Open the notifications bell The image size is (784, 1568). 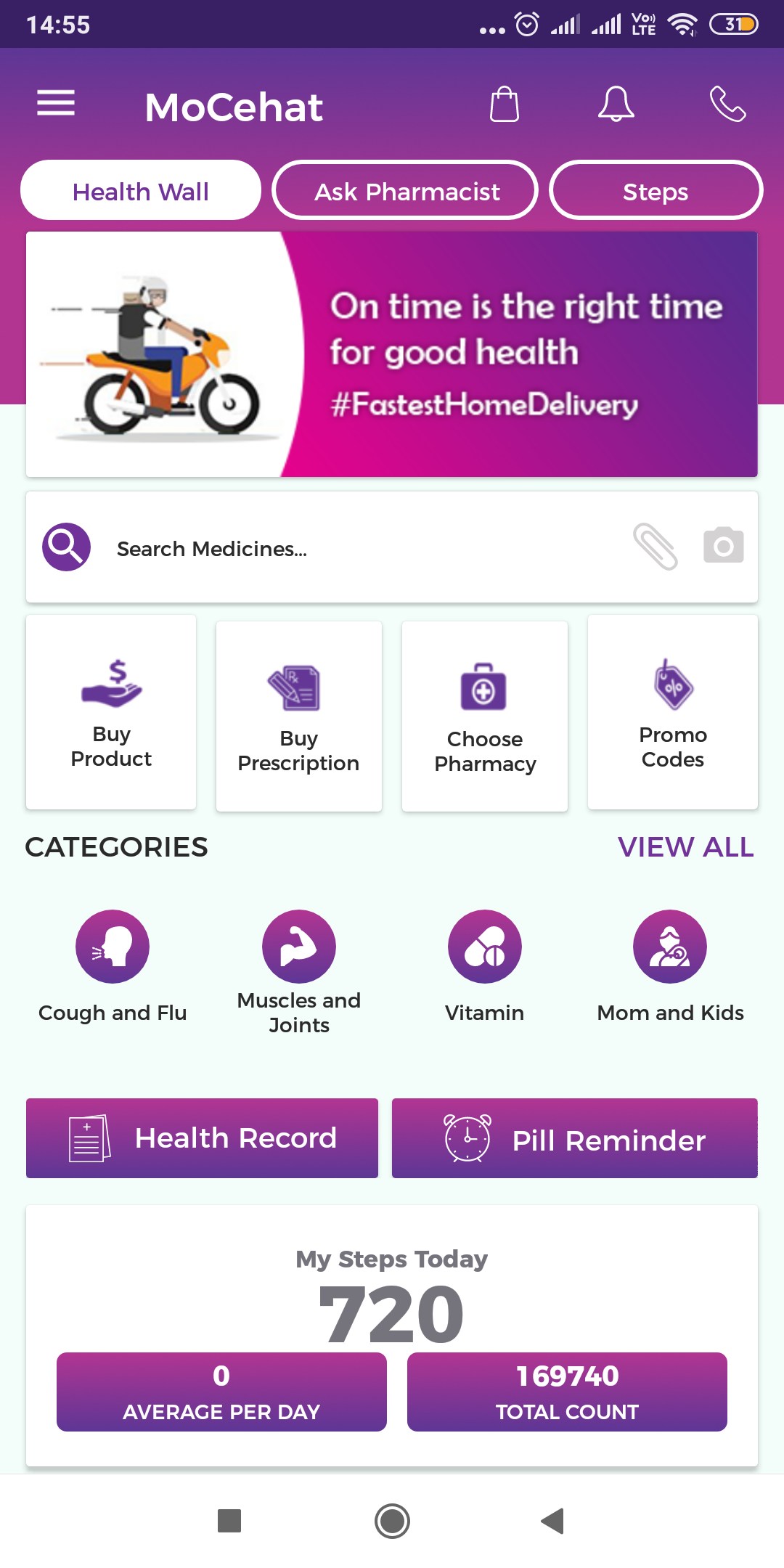pos(616,105)
